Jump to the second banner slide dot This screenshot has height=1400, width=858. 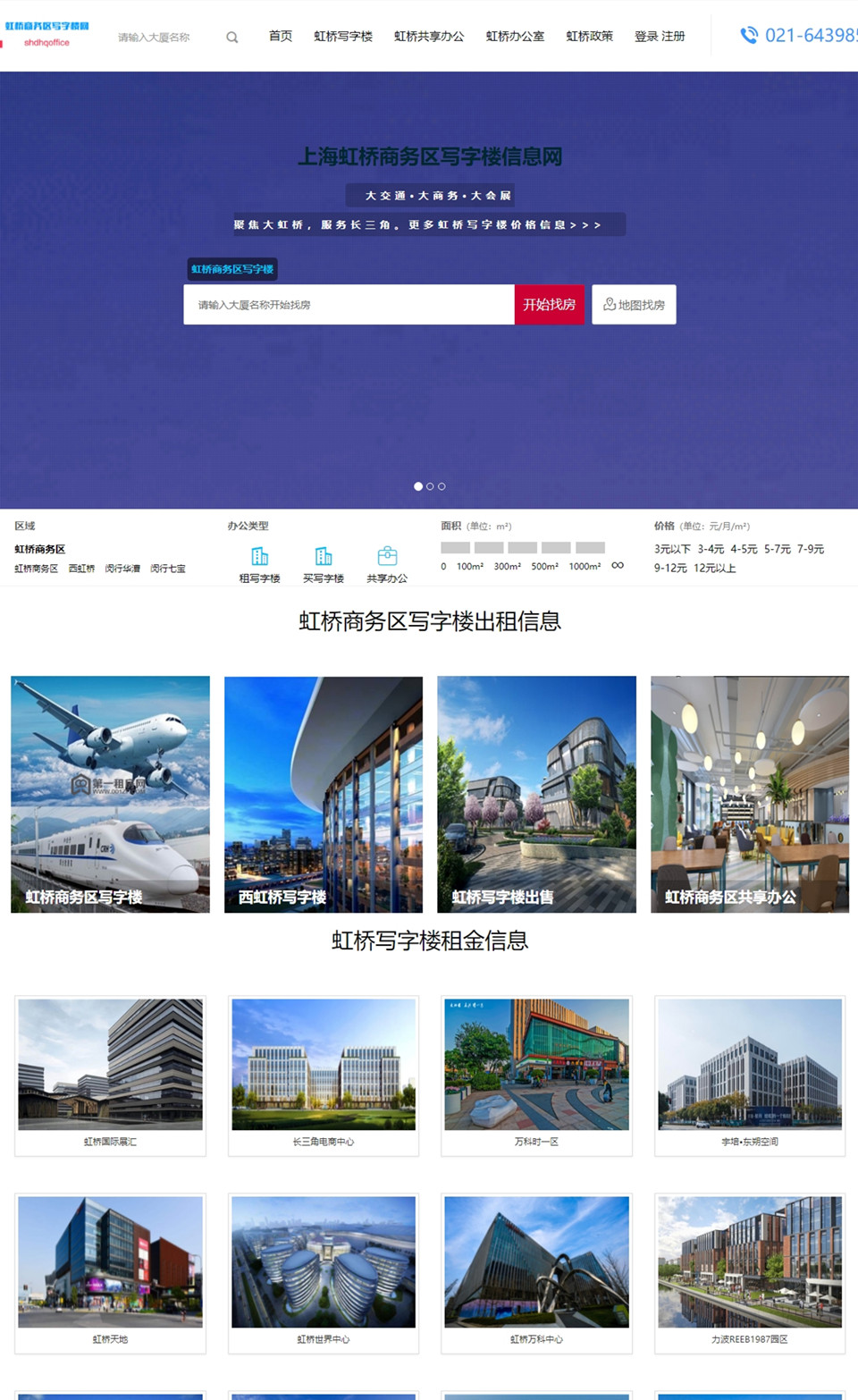tap(430, 486)
